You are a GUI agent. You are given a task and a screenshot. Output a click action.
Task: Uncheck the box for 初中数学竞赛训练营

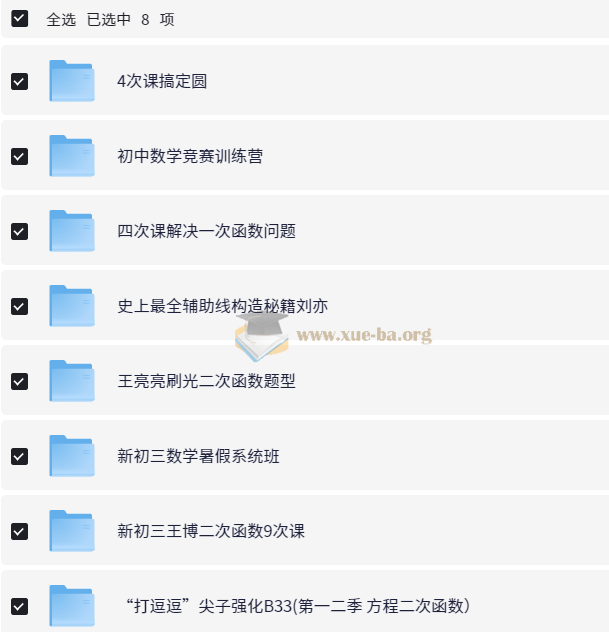point(19,157)
